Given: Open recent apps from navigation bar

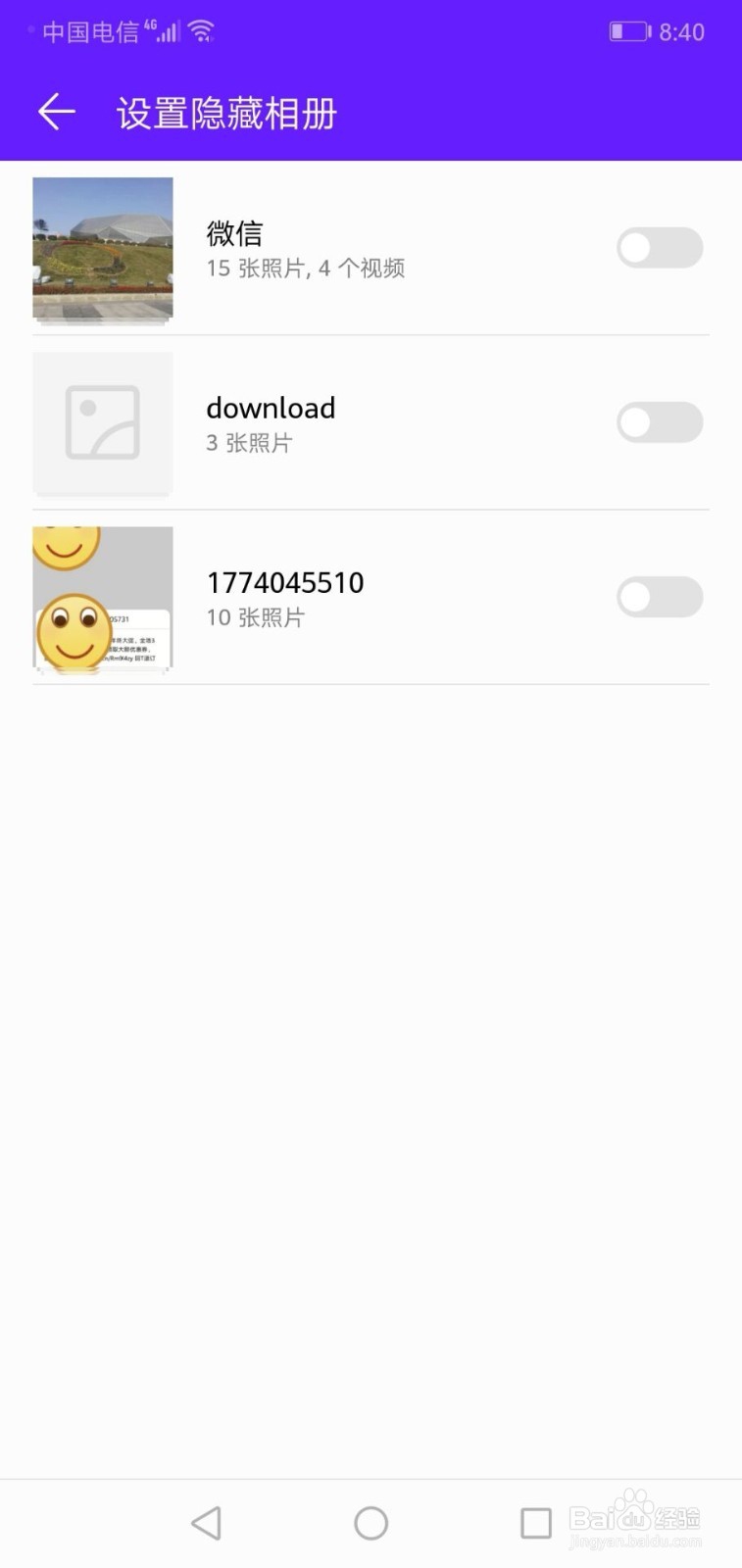Looking at the screenshot, I should coord(535,1523).
